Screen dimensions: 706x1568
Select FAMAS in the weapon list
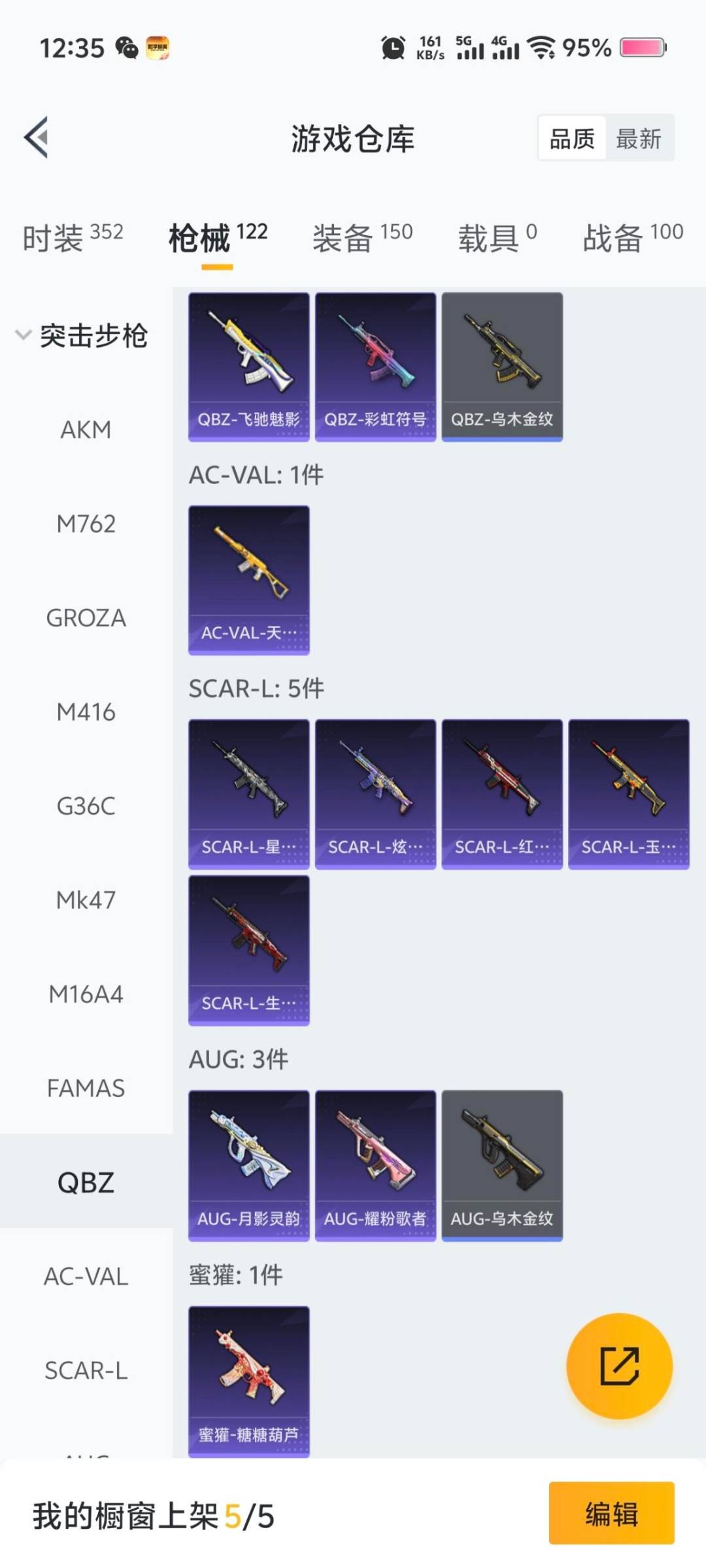(x=86, y=1088)
